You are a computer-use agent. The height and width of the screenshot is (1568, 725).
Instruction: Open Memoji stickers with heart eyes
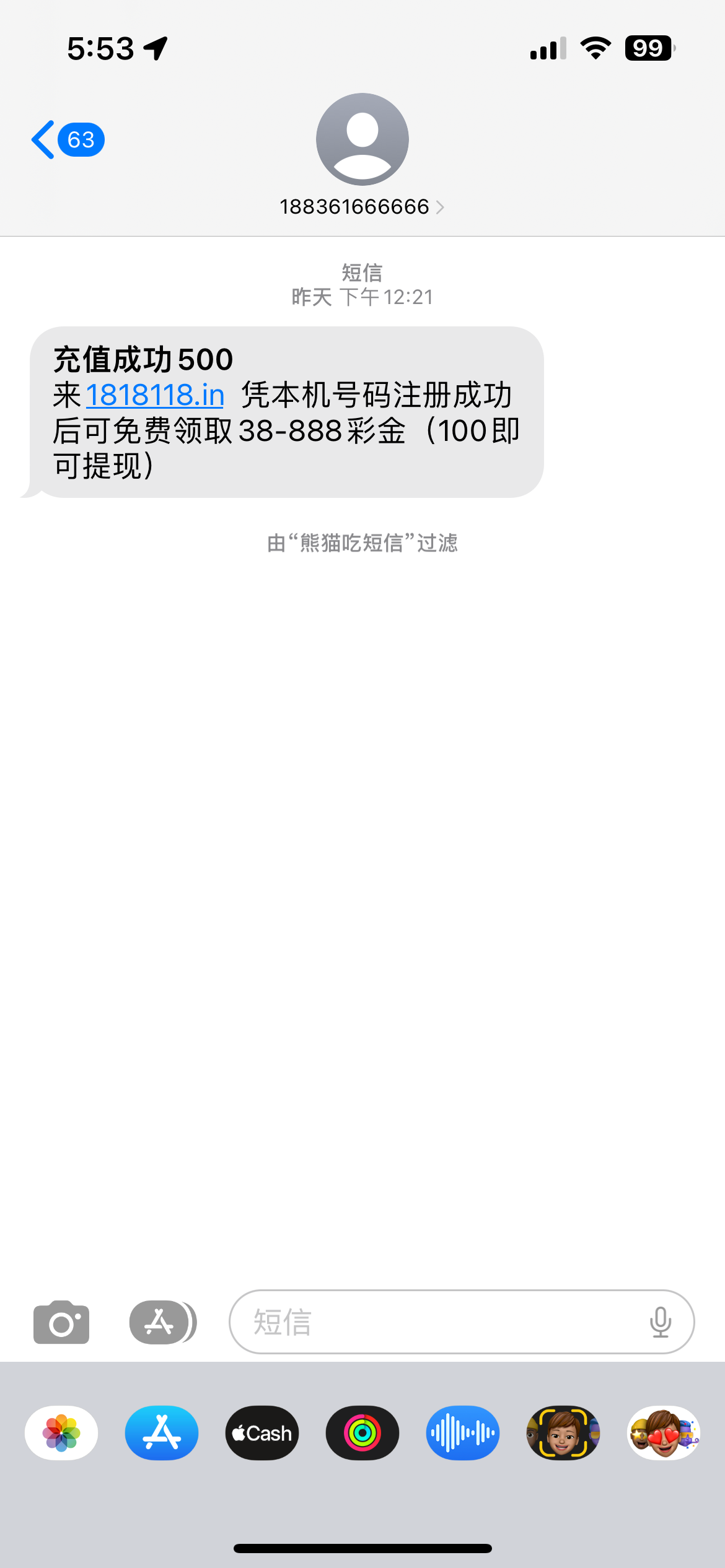pos(664,1433)
